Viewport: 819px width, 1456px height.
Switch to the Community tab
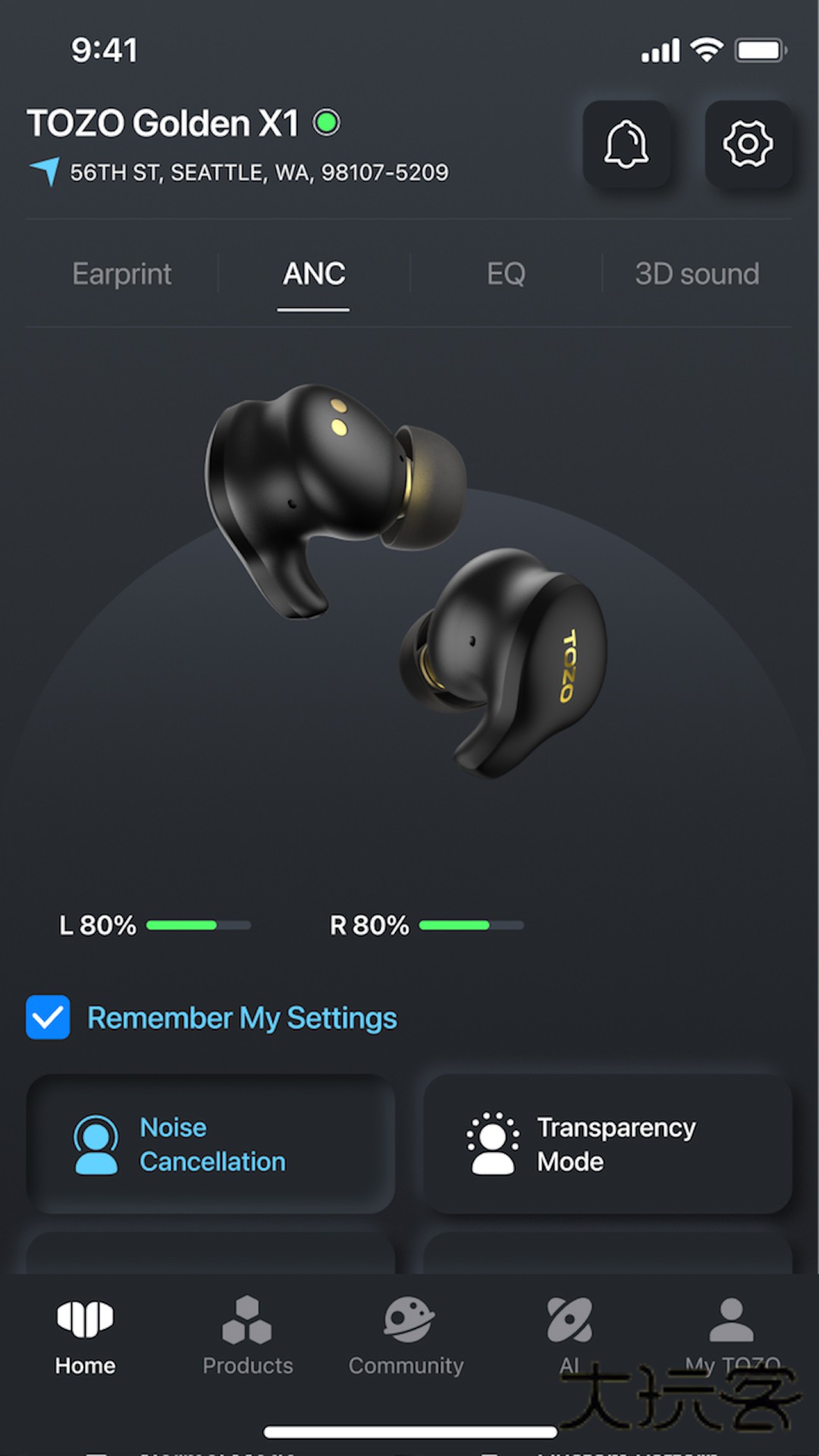pyautogui.click(x=406, y=1336)
